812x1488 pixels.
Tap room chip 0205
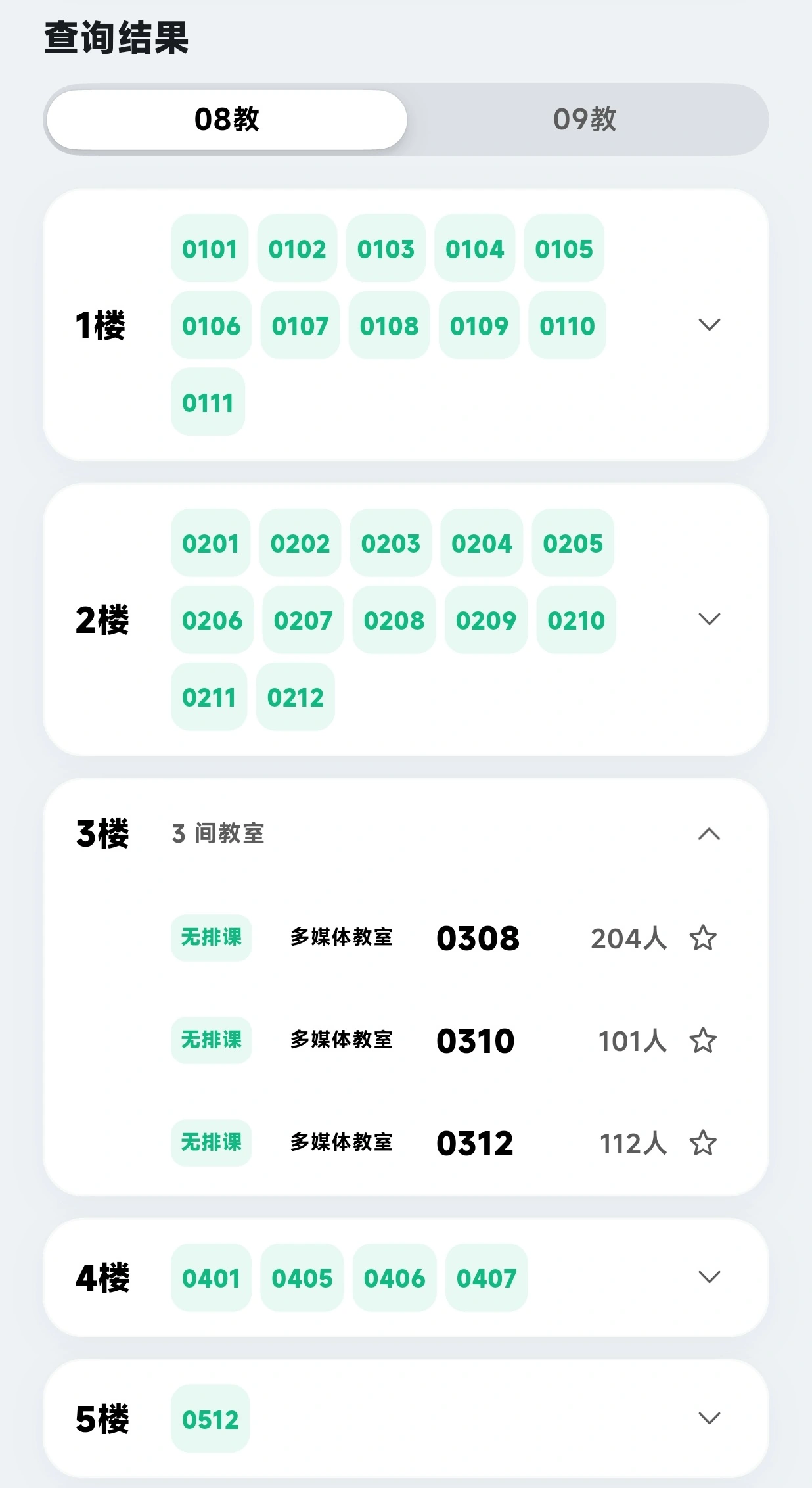click(573, 543)
